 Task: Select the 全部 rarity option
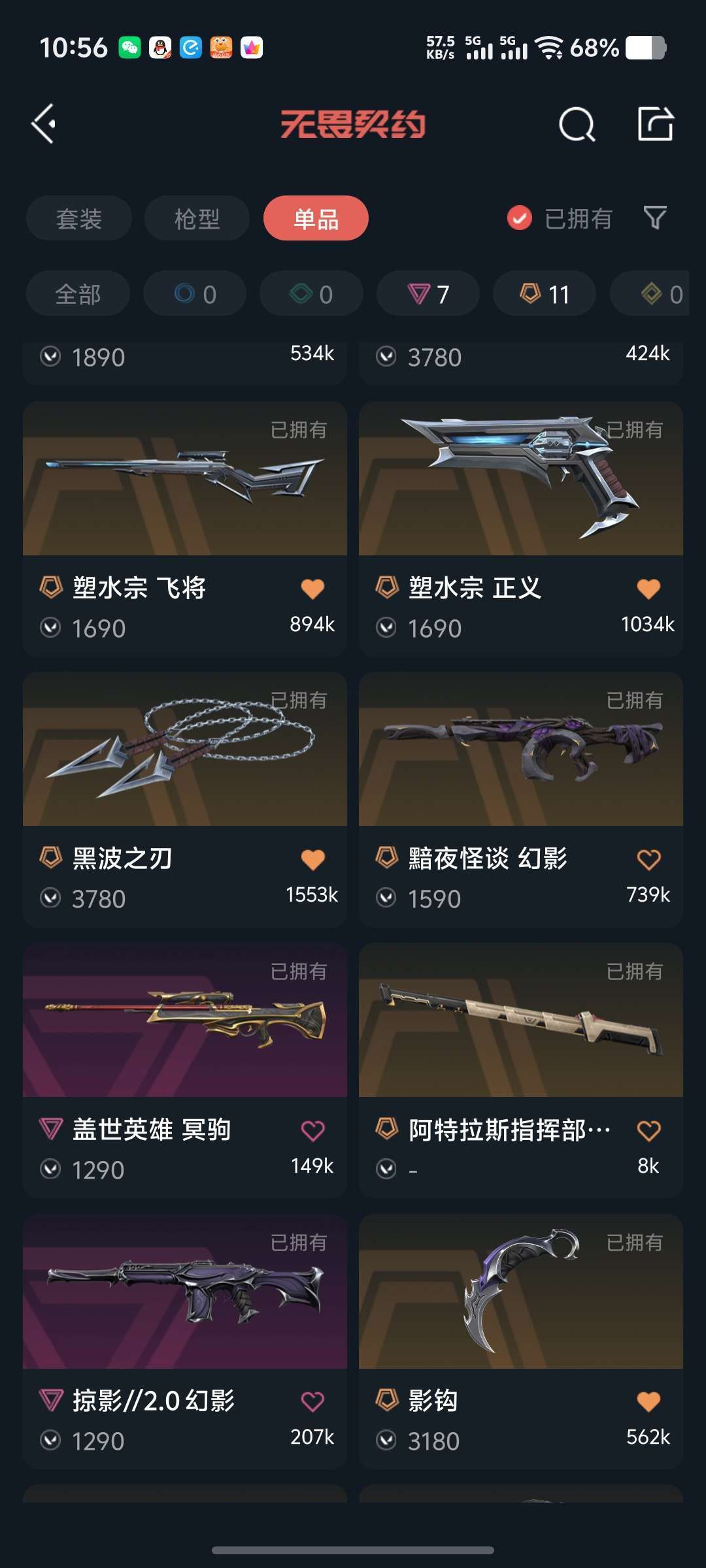click(x=77, y=294)
